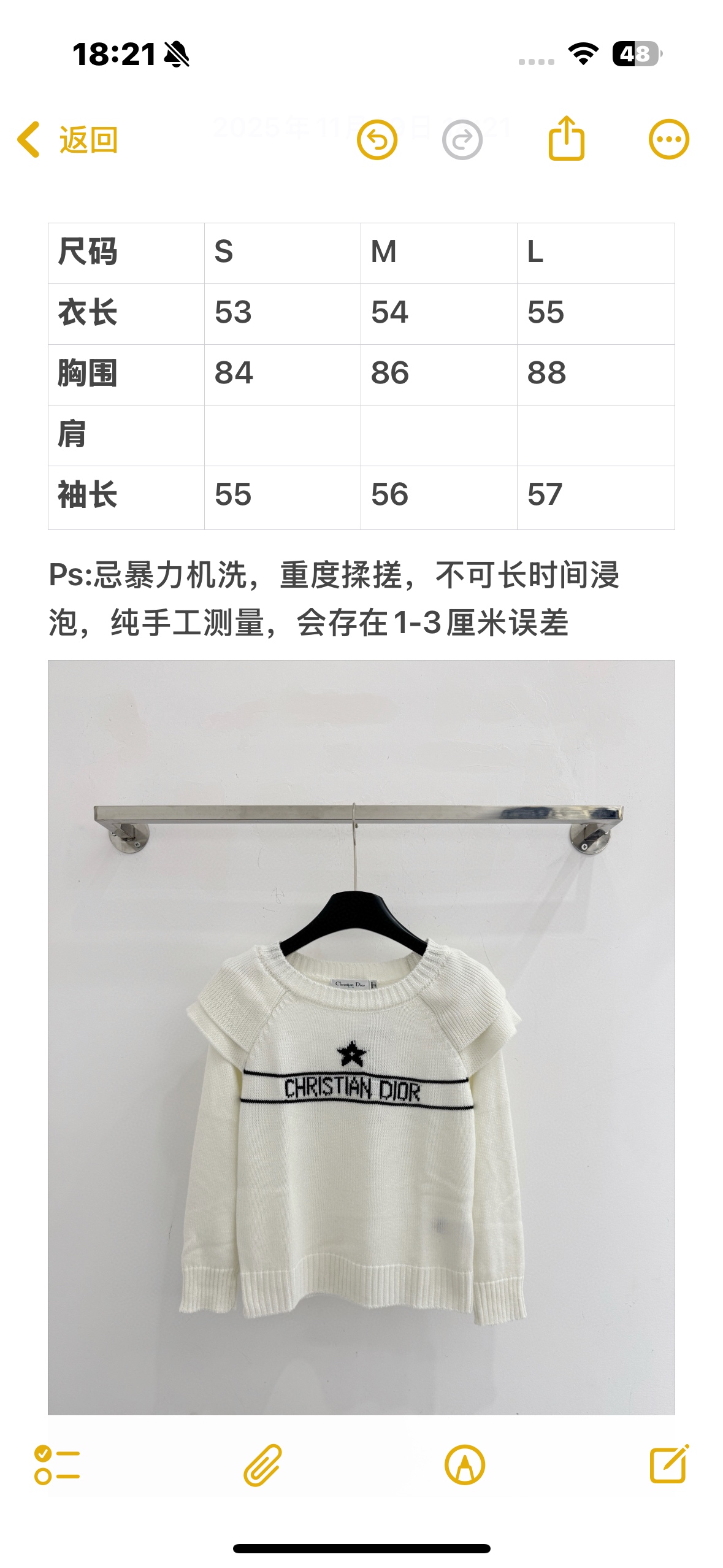Open the white sweater photo attachment
This screenshot has height=1568, width=723.
point(361,1037)
